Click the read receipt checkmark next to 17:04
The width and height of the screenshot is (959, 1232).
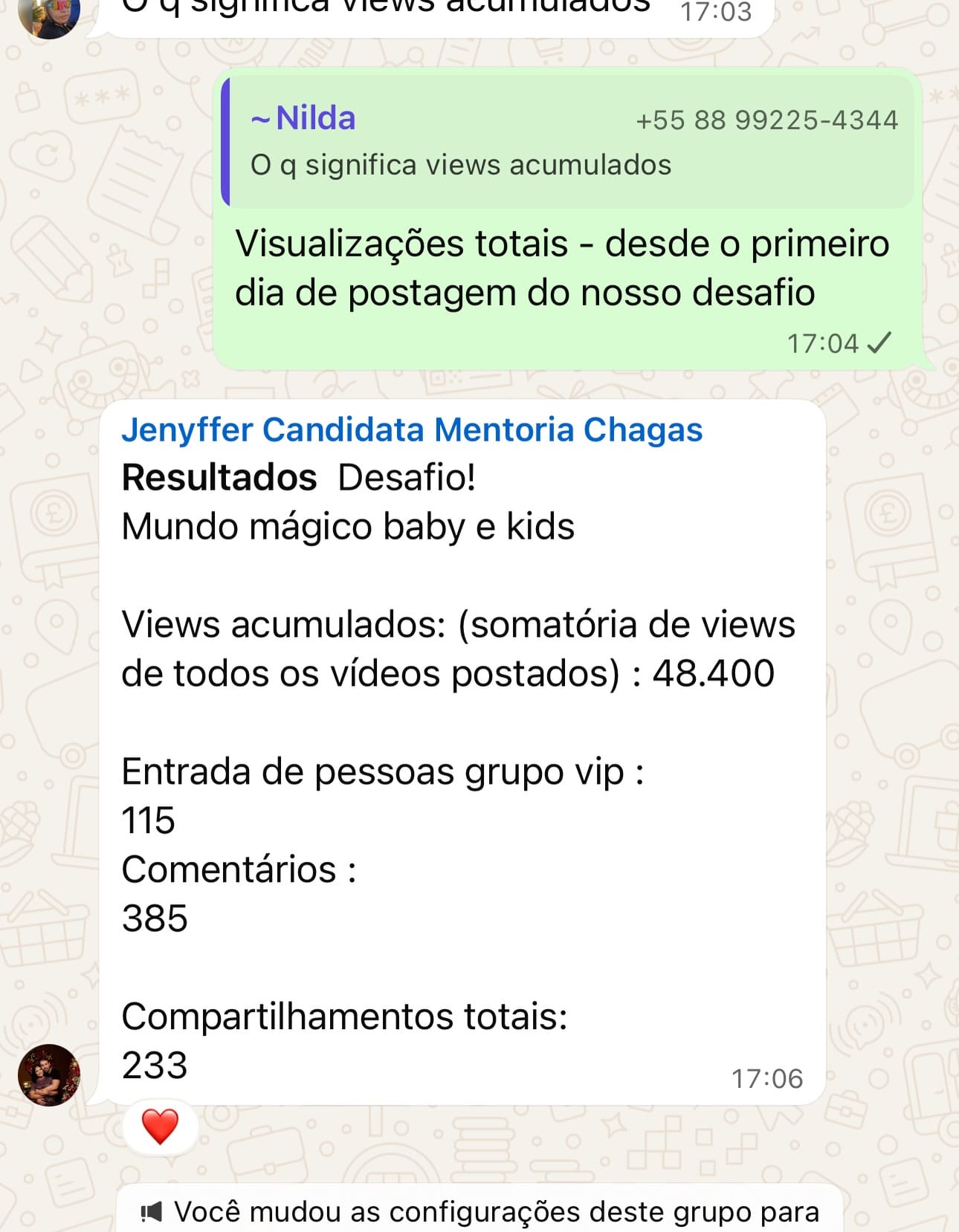click(x=880, y=342)
